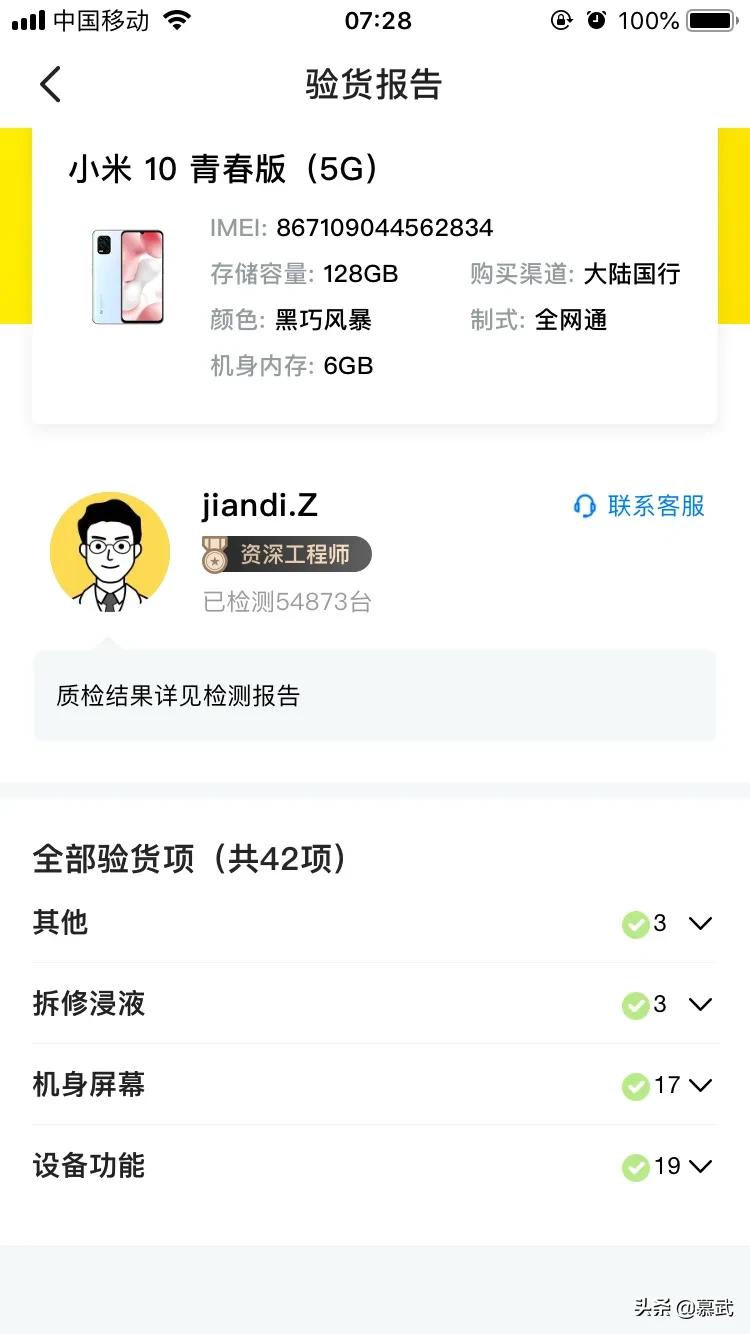Click the green checkmark beside 设备功能
750x1334 pixels.
click(637, 1167)
